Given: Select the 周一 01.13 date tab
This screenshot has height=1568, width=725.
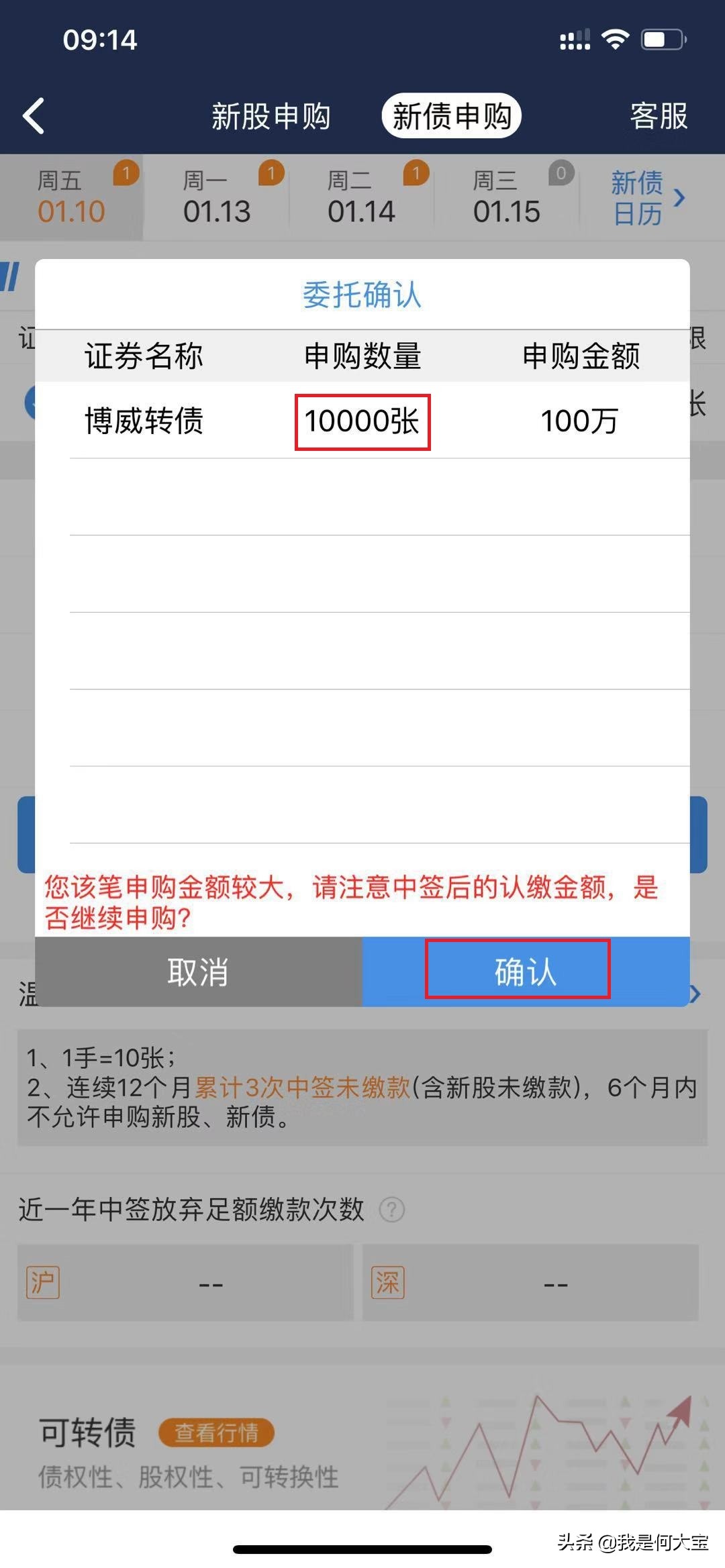Looking at the screenshot, I should (215, 198).
